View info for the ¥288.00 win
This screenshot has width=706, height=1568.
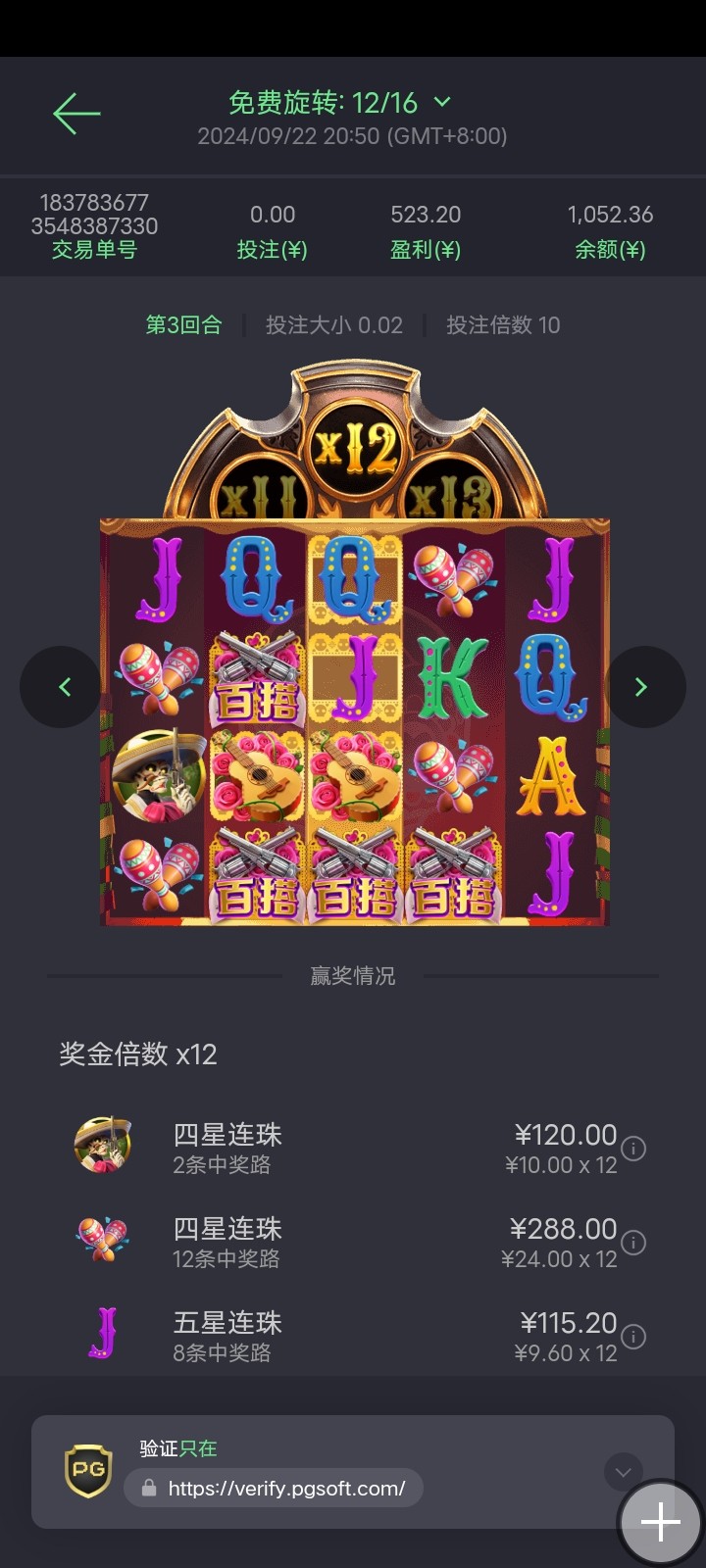coord(634,1243)
